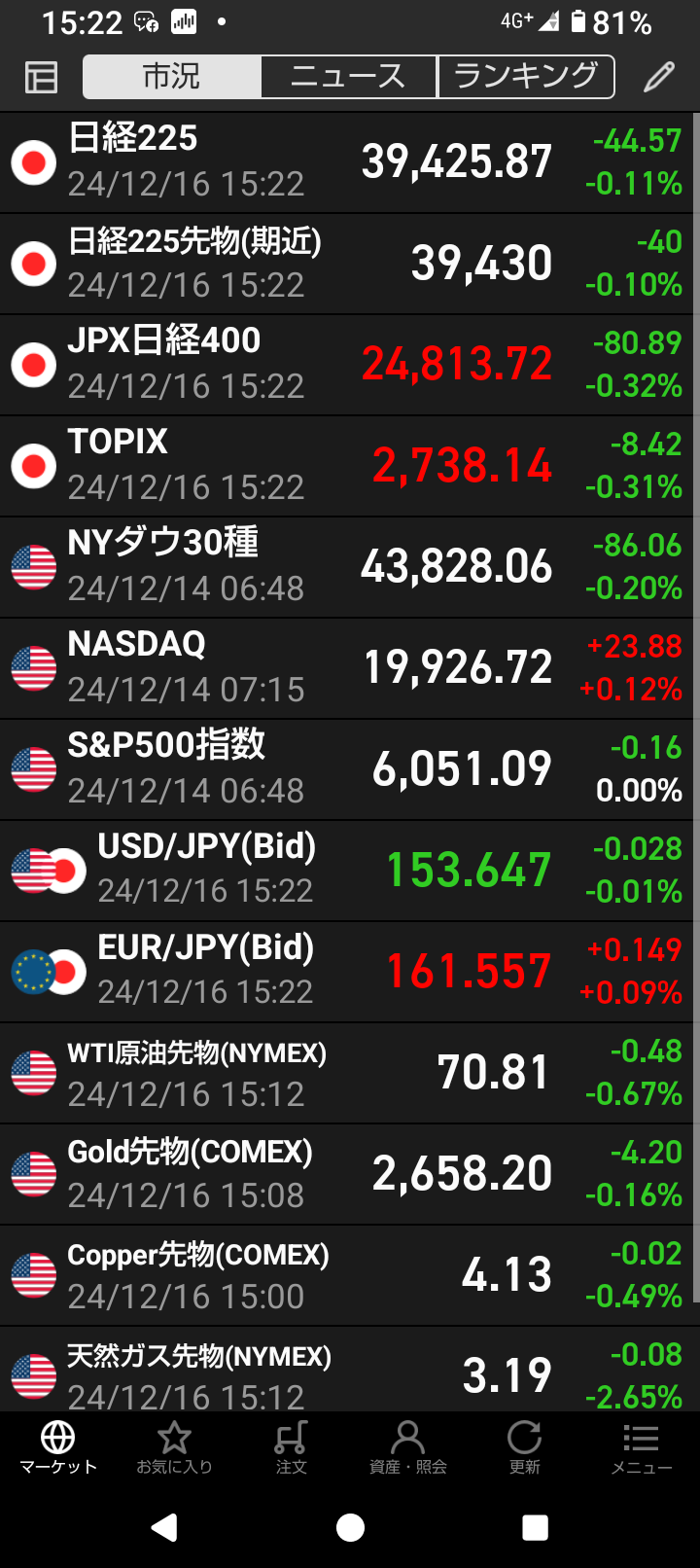Refresh quotes with 更新 button
700x1568 pixels.
525,1447
